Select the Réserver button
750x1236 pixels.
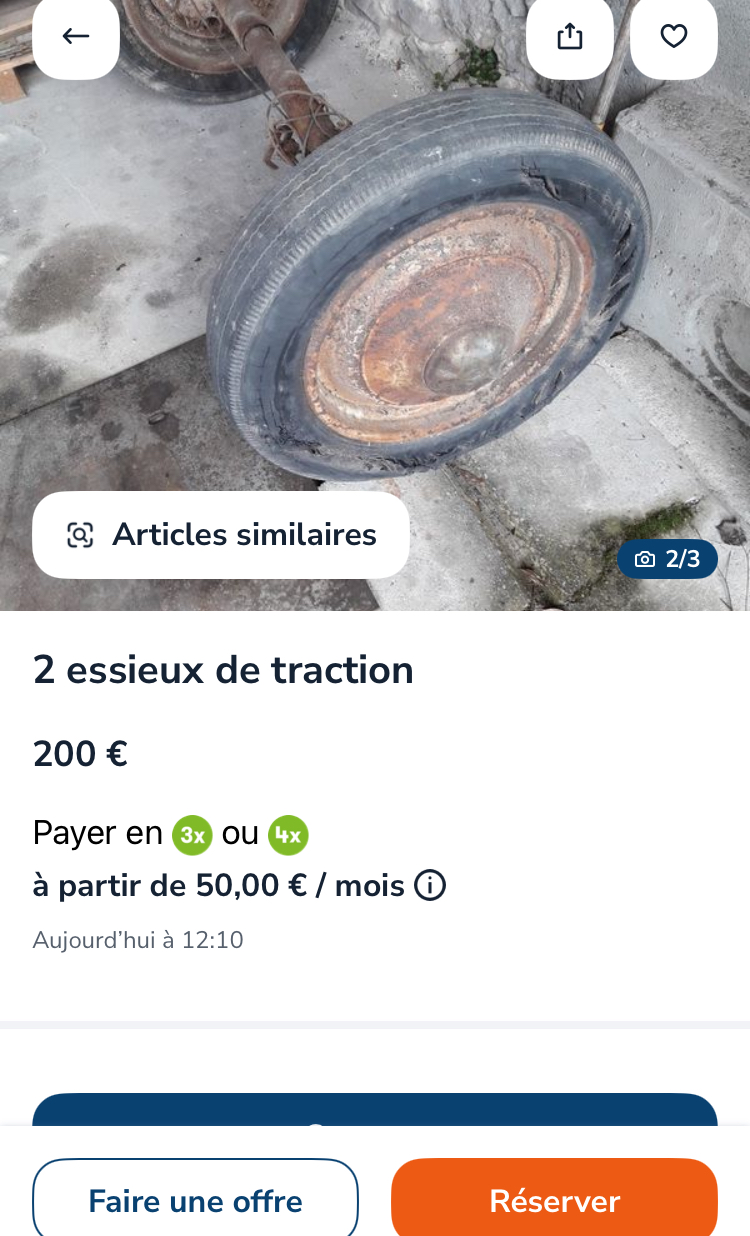(x=554, y=1200)
